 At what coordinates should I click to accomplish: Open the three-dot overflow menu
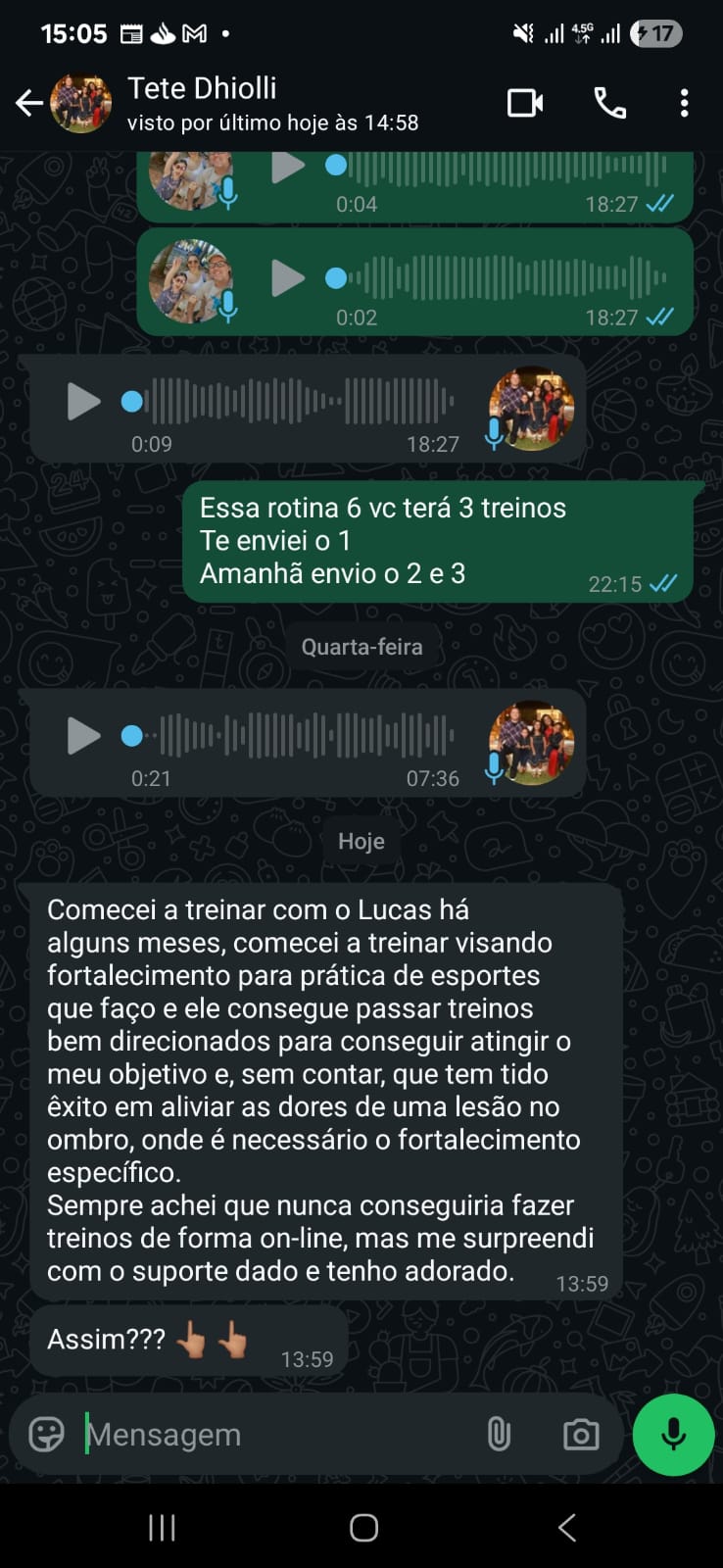click(684, 103)
